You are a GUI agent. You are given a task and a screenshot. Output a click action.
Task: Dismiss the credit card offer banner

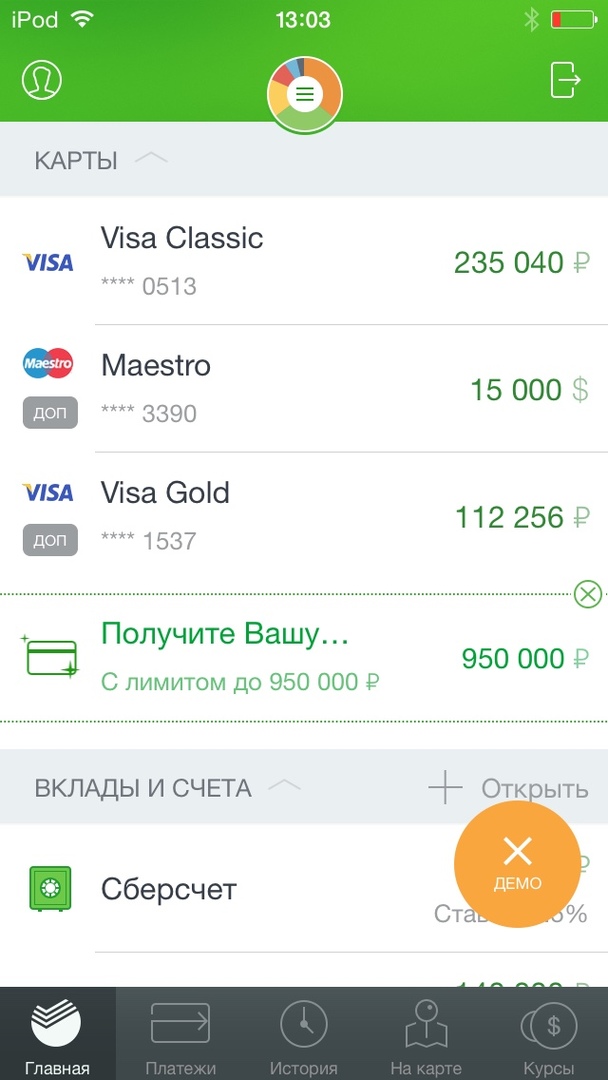tap(588, 595)
